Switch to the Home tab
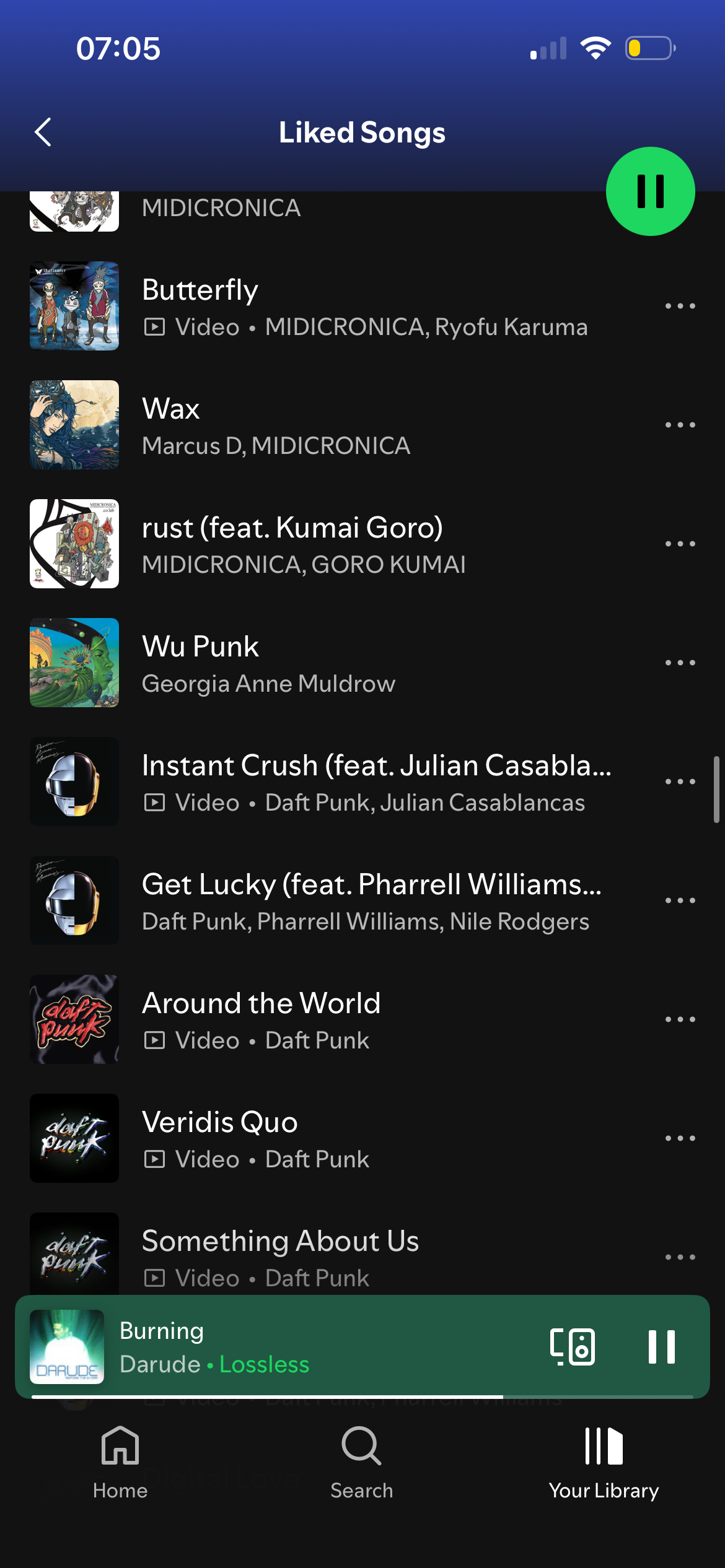The height and width of the screenshot is (1568, 725). point(120,1463)
